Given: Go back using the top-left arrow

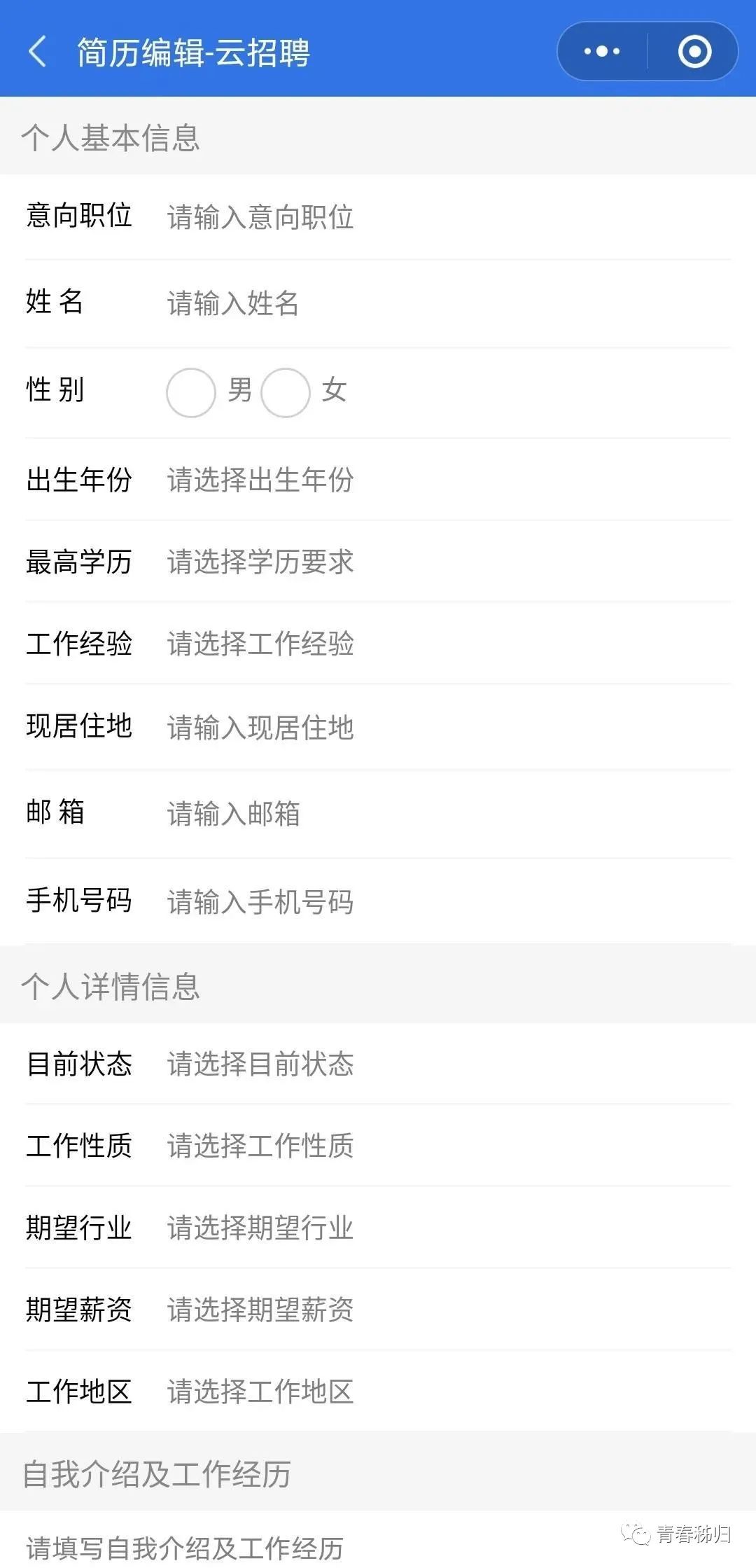Looking at the screenshot, I should coord(38,52).
